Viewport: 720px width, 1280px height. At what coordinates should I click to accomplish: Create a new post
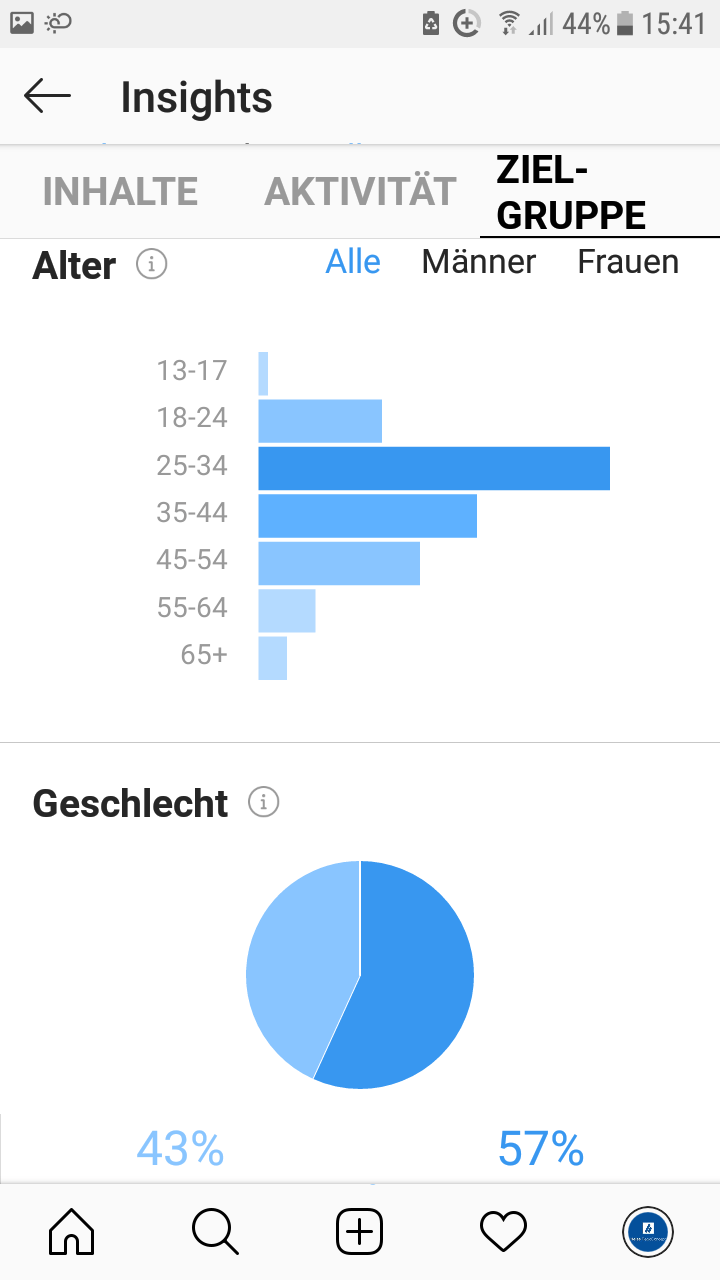point(359,1231)
